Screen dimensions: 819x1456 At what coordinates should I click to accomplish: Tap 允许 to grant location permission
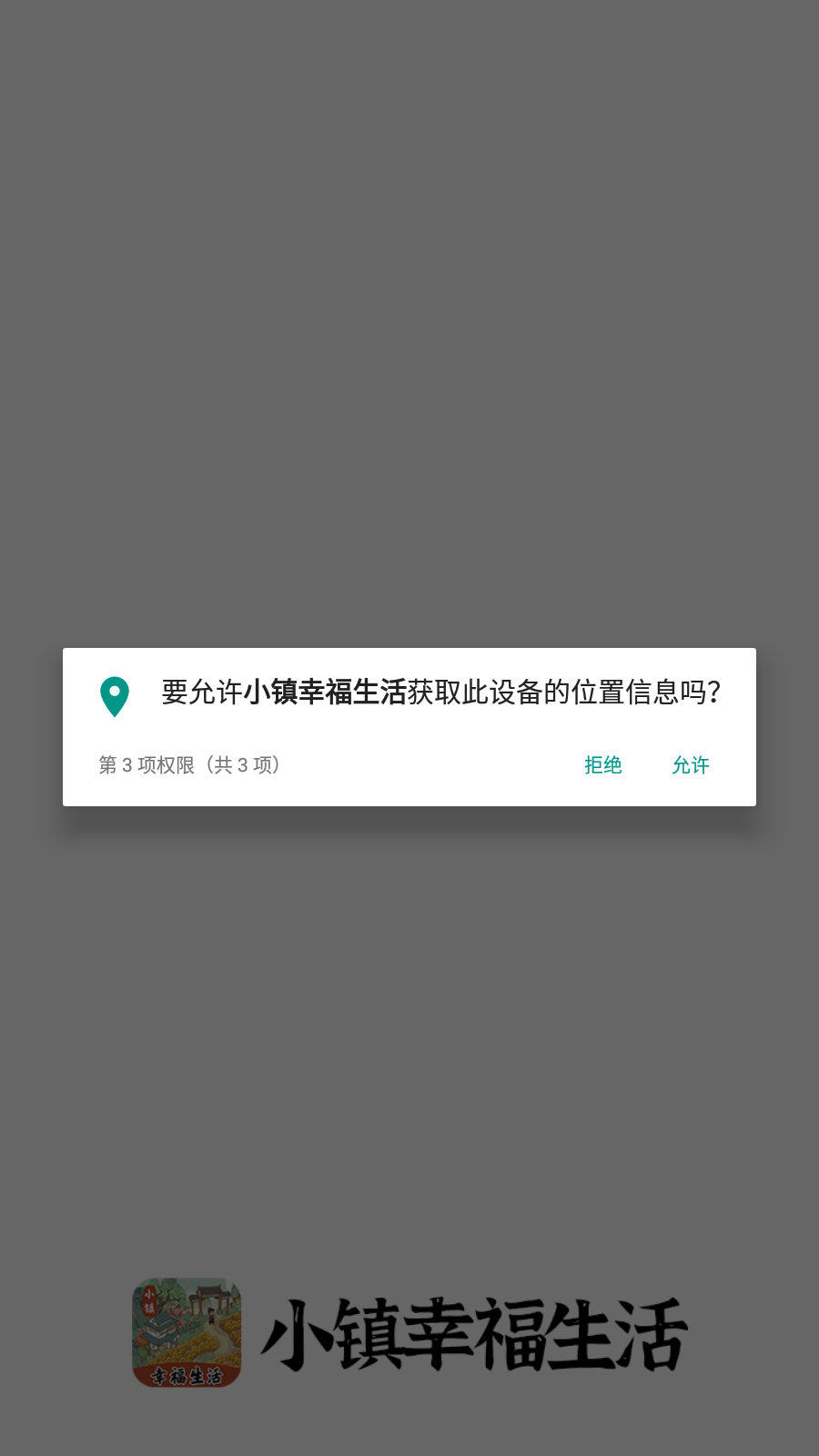690,765
